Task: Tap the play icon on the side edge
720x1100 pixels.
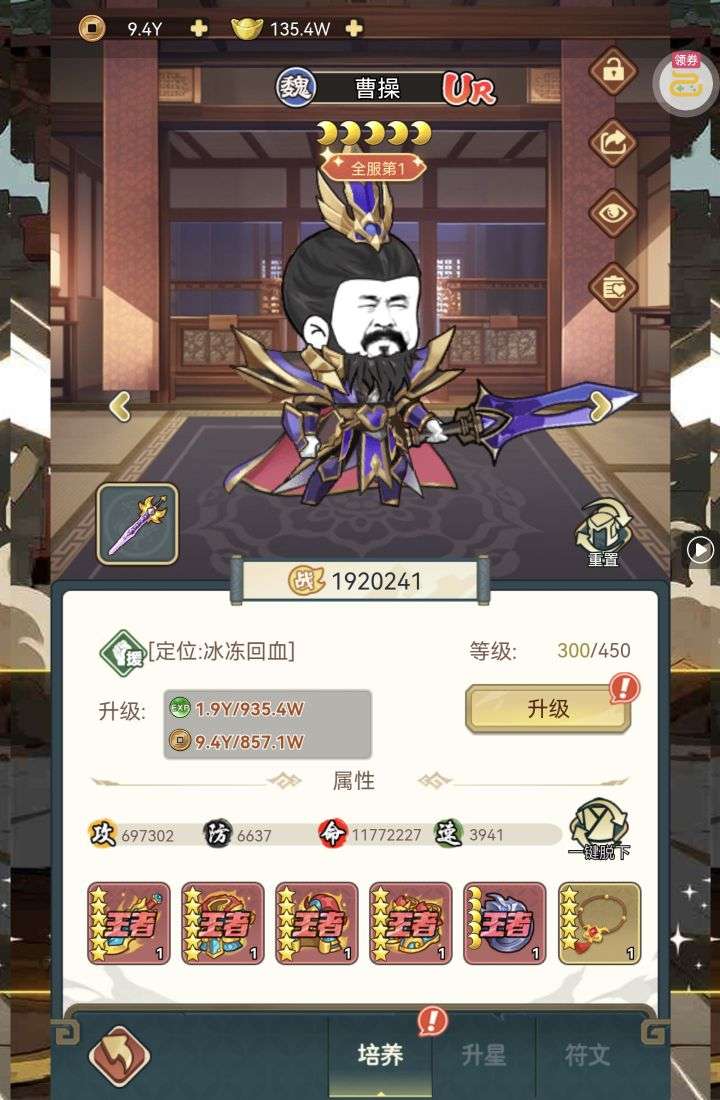Action: tap(702, 549)
